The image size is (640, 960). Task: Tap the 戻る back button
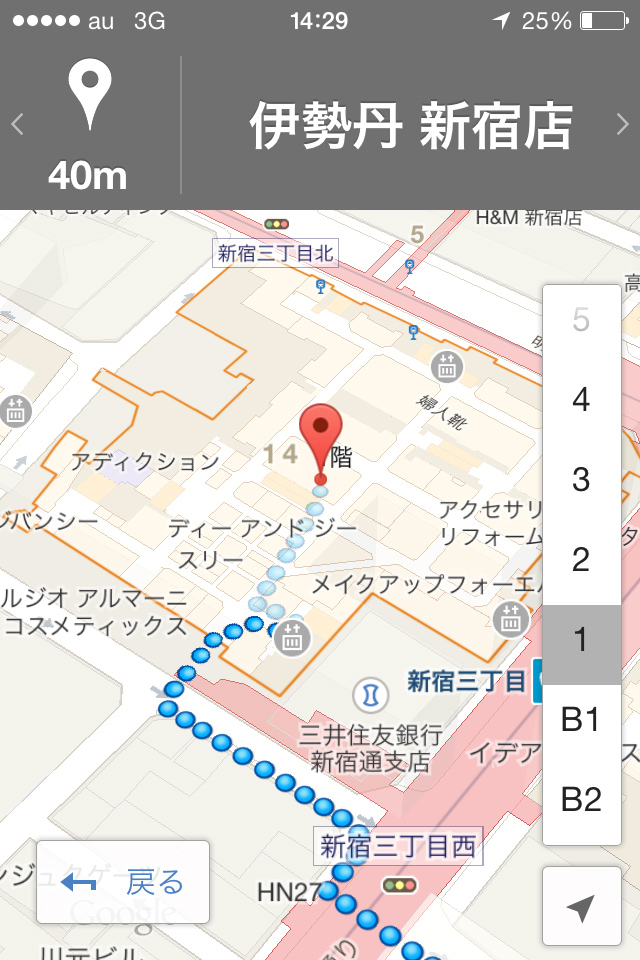point(123,882)
